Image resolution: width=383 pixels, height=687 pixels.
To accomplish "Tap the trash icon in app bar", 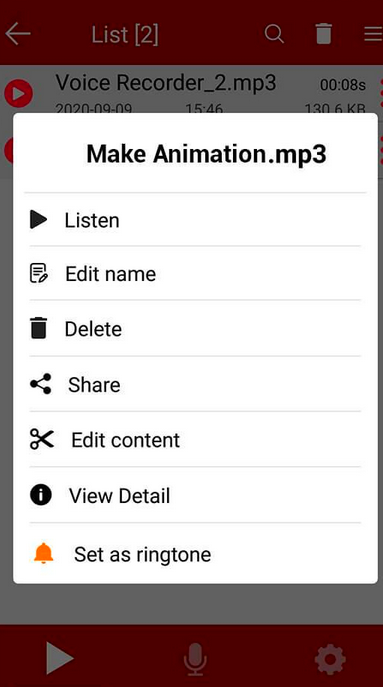I will pyautogui.click(x=323, y=33).
